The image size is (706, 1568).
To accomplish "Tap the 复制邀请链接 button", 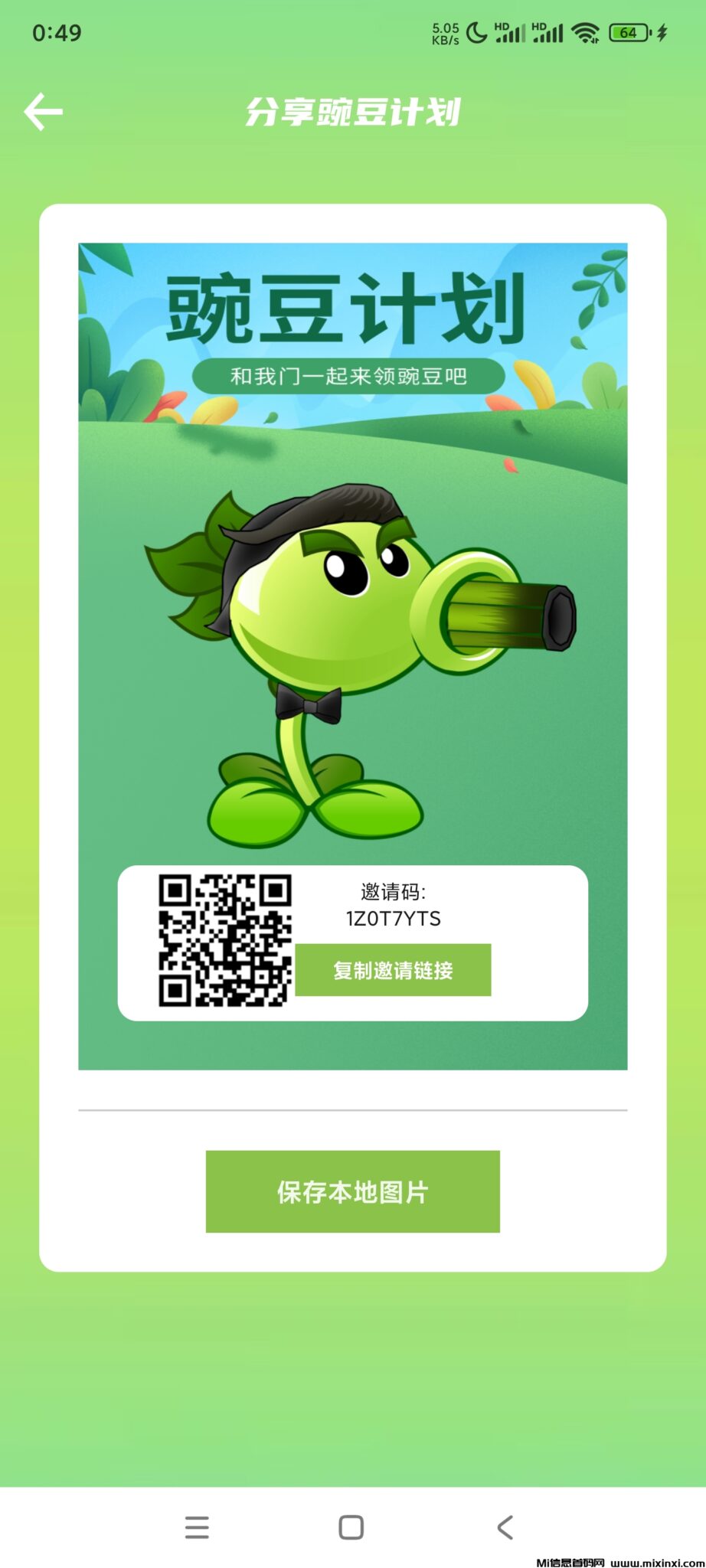I will (393, 970).
